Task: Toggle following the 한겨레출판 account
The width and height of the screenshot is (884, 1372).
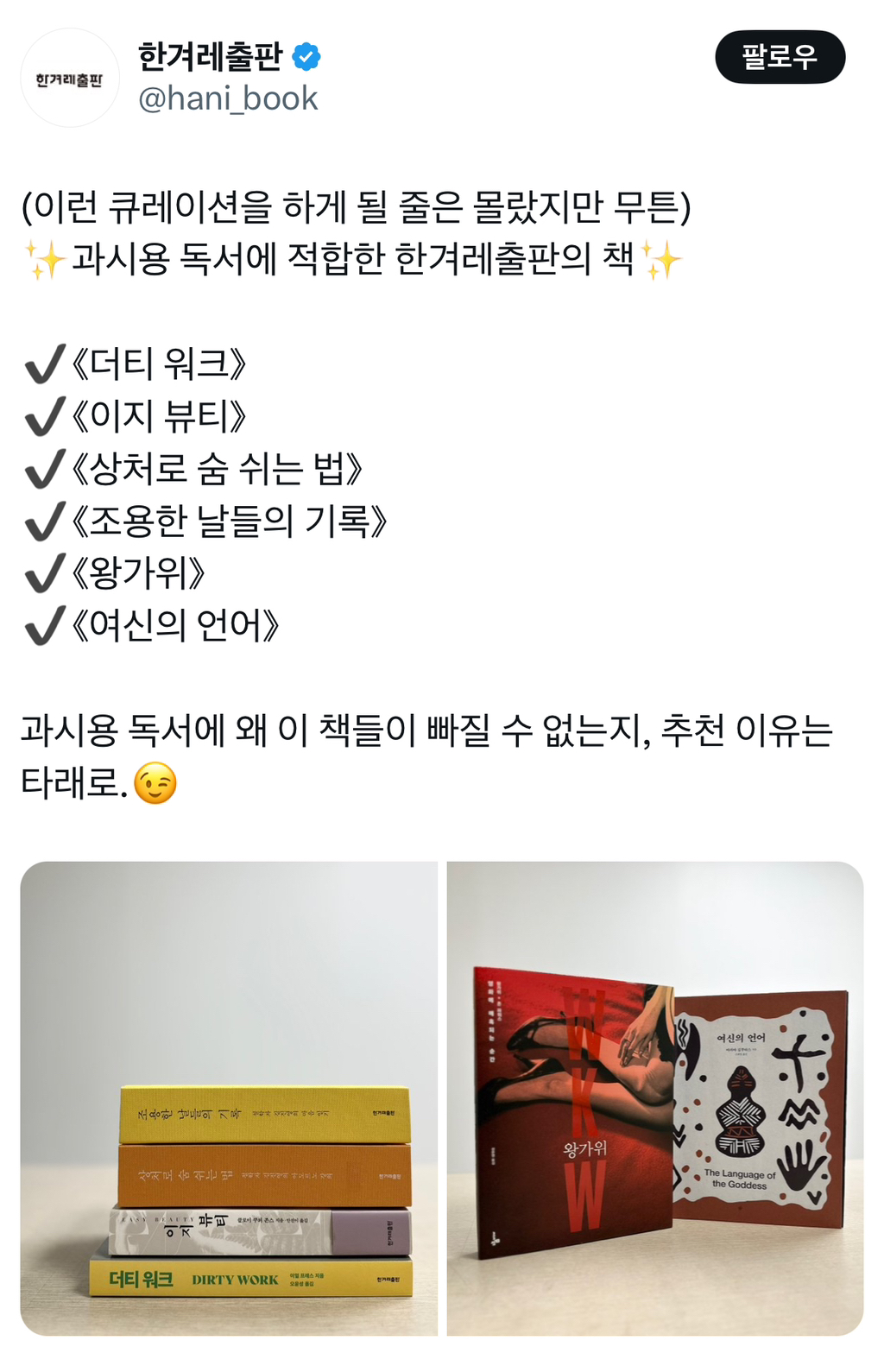Action: (780, 54)
